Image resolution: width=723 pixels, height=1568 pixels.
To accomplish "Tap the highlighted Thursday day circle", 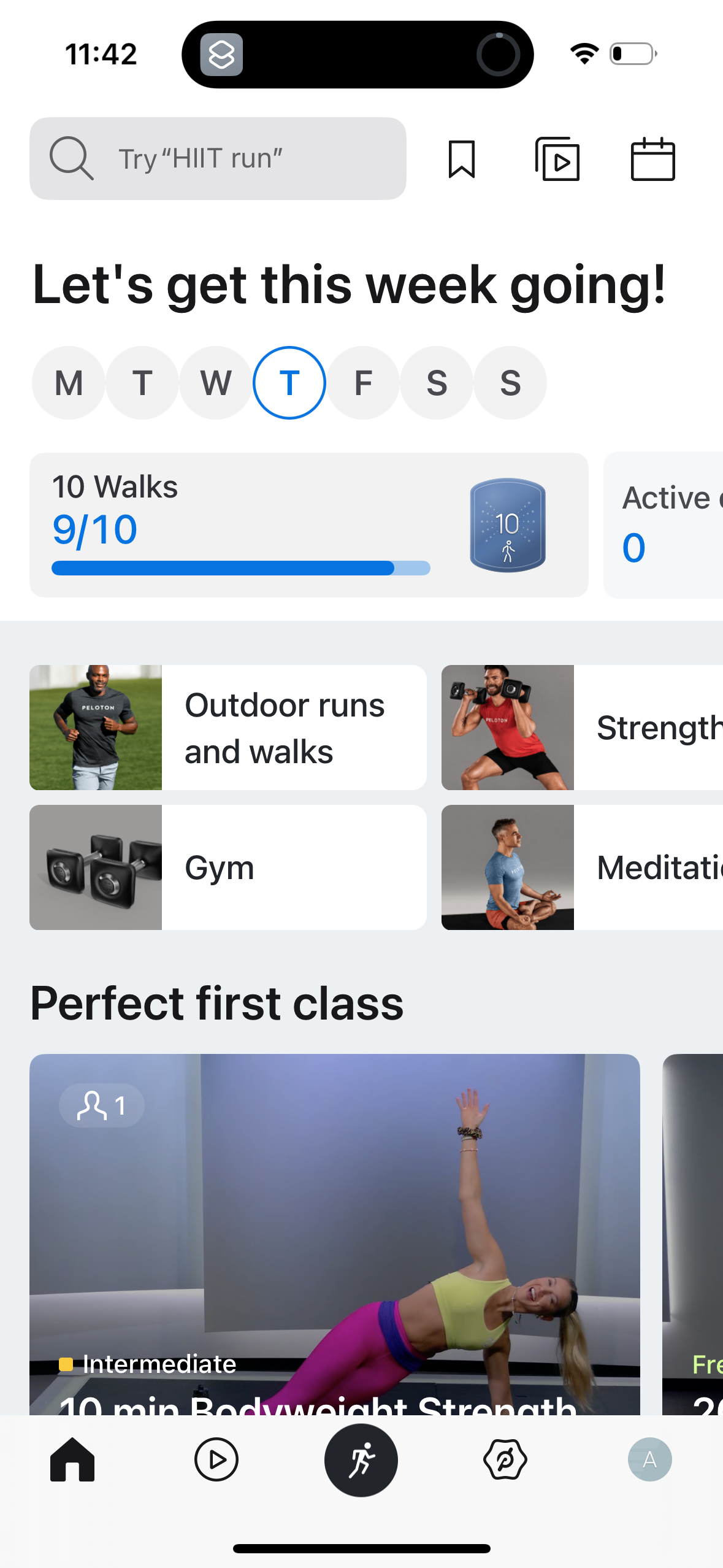I will (289, 382).
